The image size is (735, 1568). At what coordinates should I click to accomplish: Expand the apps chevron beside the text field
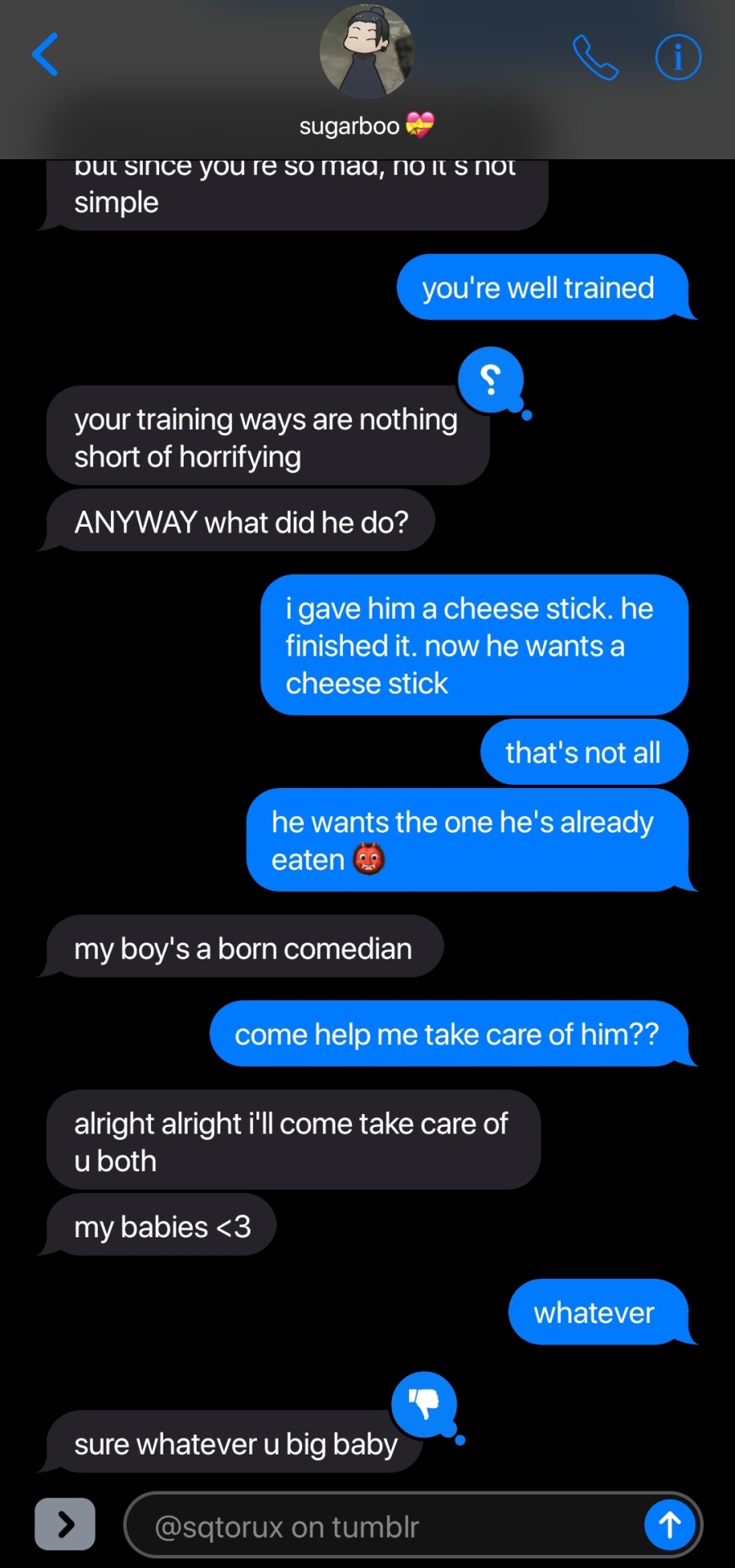(65, 1524)
